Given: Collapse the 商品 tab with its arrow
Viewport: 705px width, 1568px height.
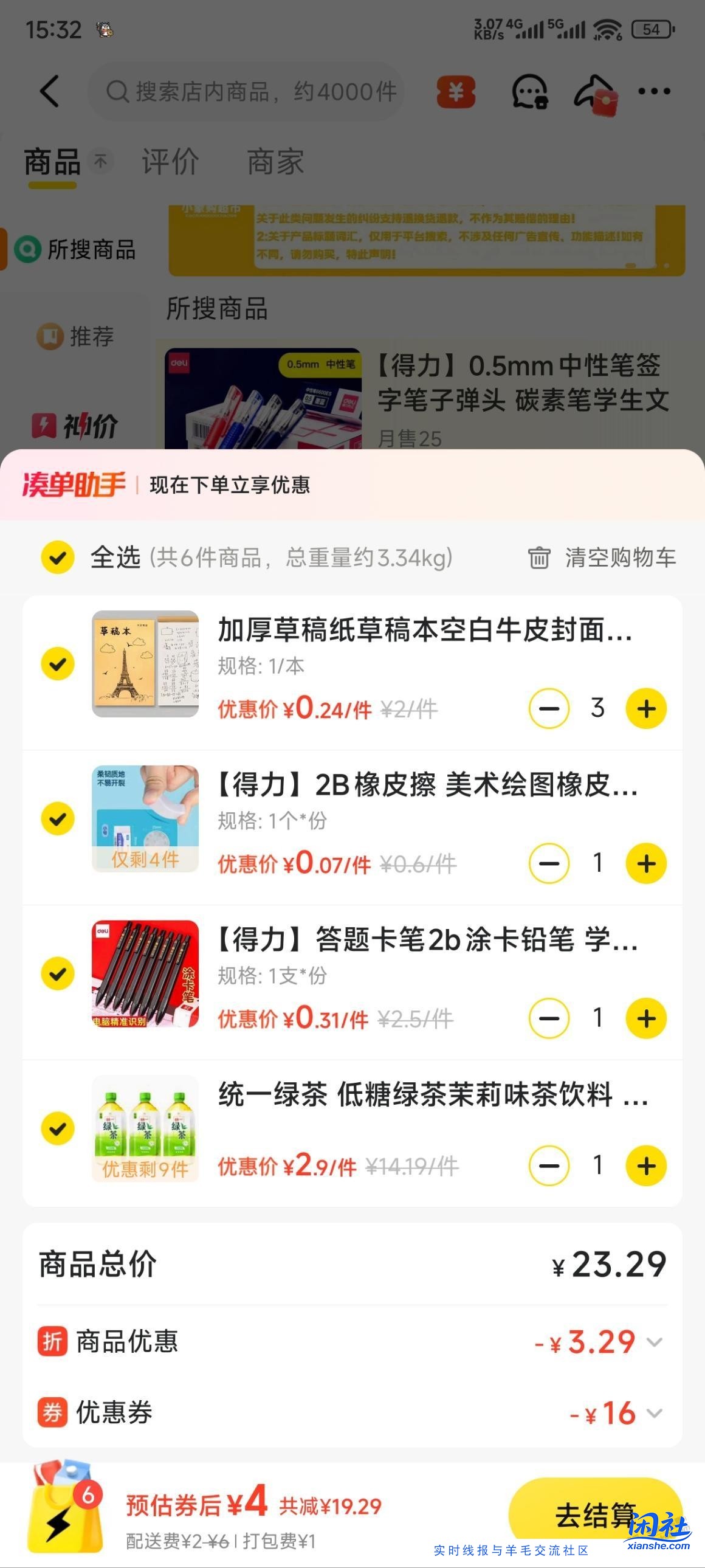Looking at the screenshot, I should click(x=100, y=162).
